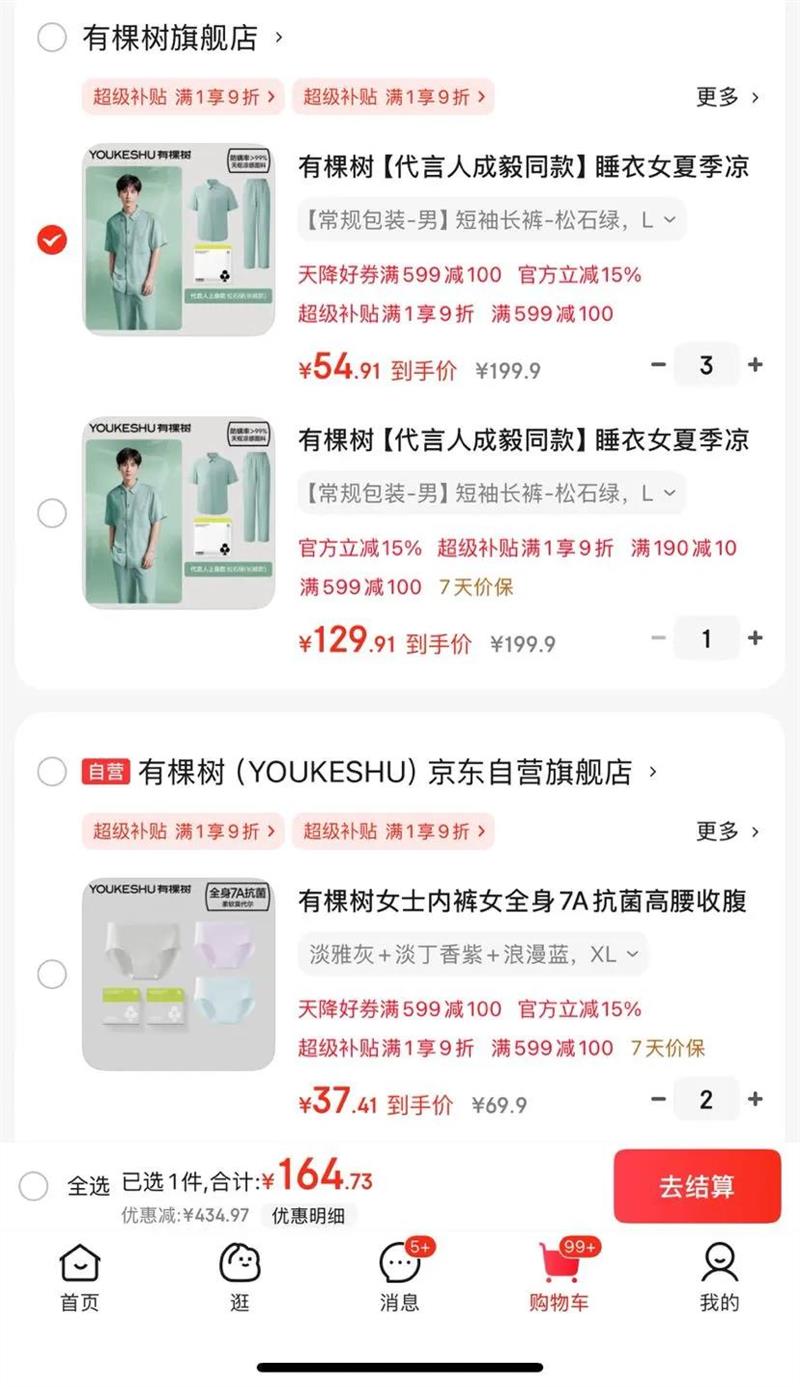Select all items with 全选
Screen dimensions: 800x1387
pyautogui.click(x=33, y=1187)
